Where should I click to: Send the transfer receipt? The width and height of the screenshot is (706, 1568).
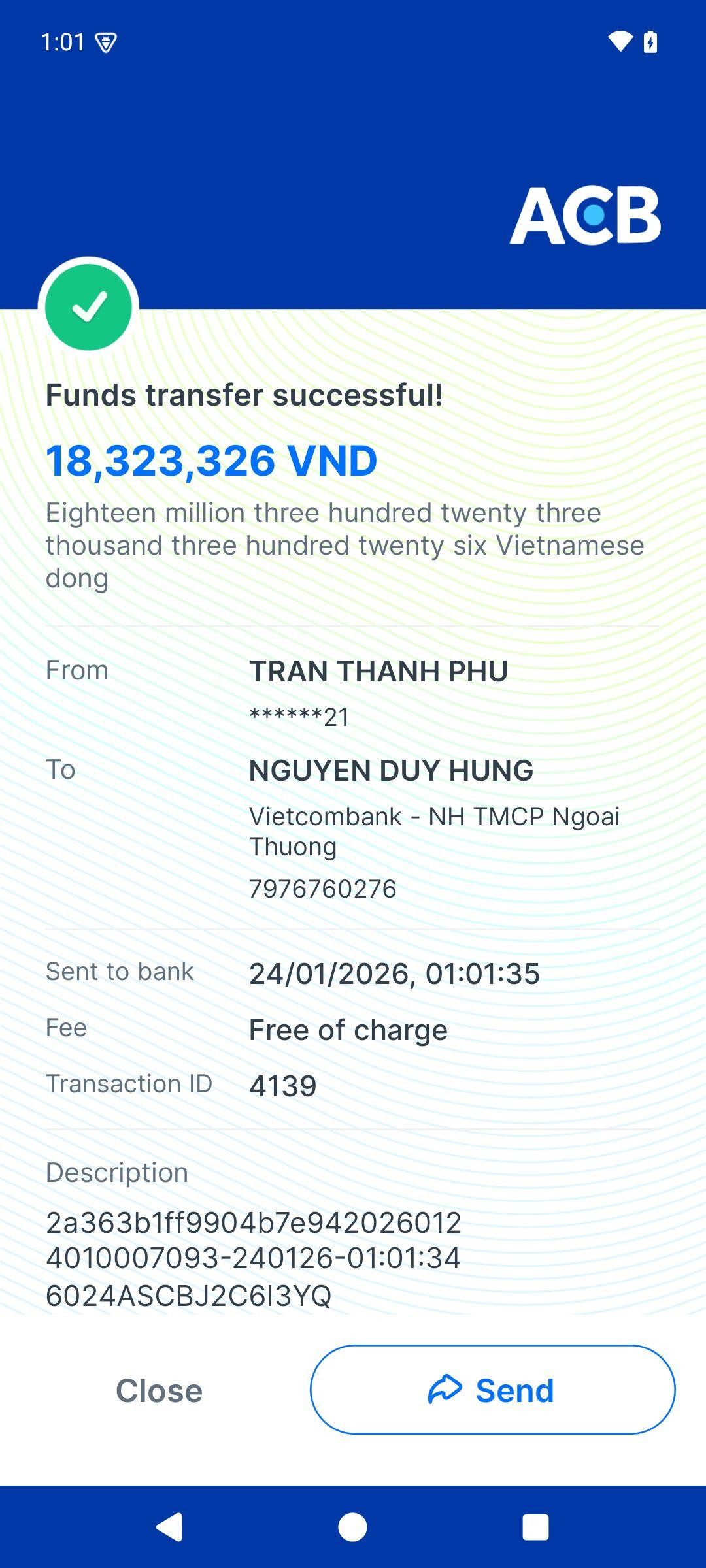(x=492, y=1390)
